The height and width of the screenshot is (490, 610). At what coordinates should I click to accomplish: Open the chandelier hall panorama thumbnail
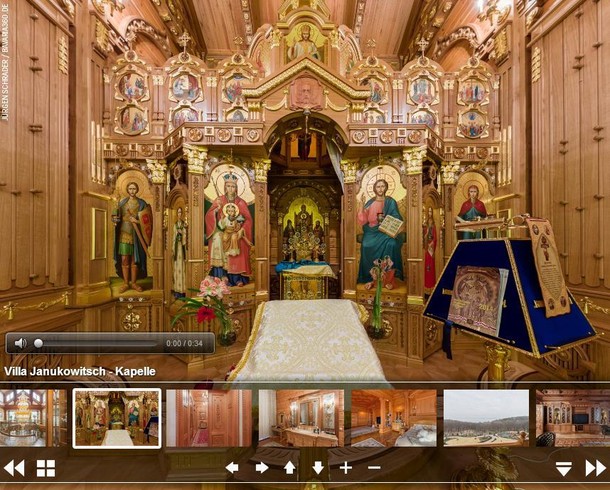(x=34, y=418)
